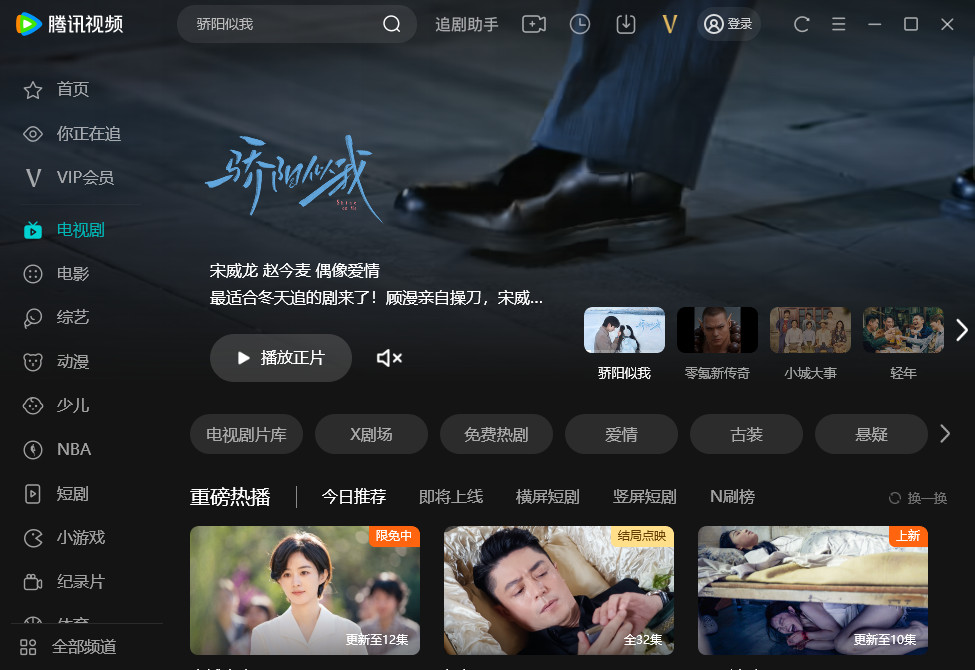
Task: Switch to the N剧榜 tab
Action: click(x=732, y=497)
